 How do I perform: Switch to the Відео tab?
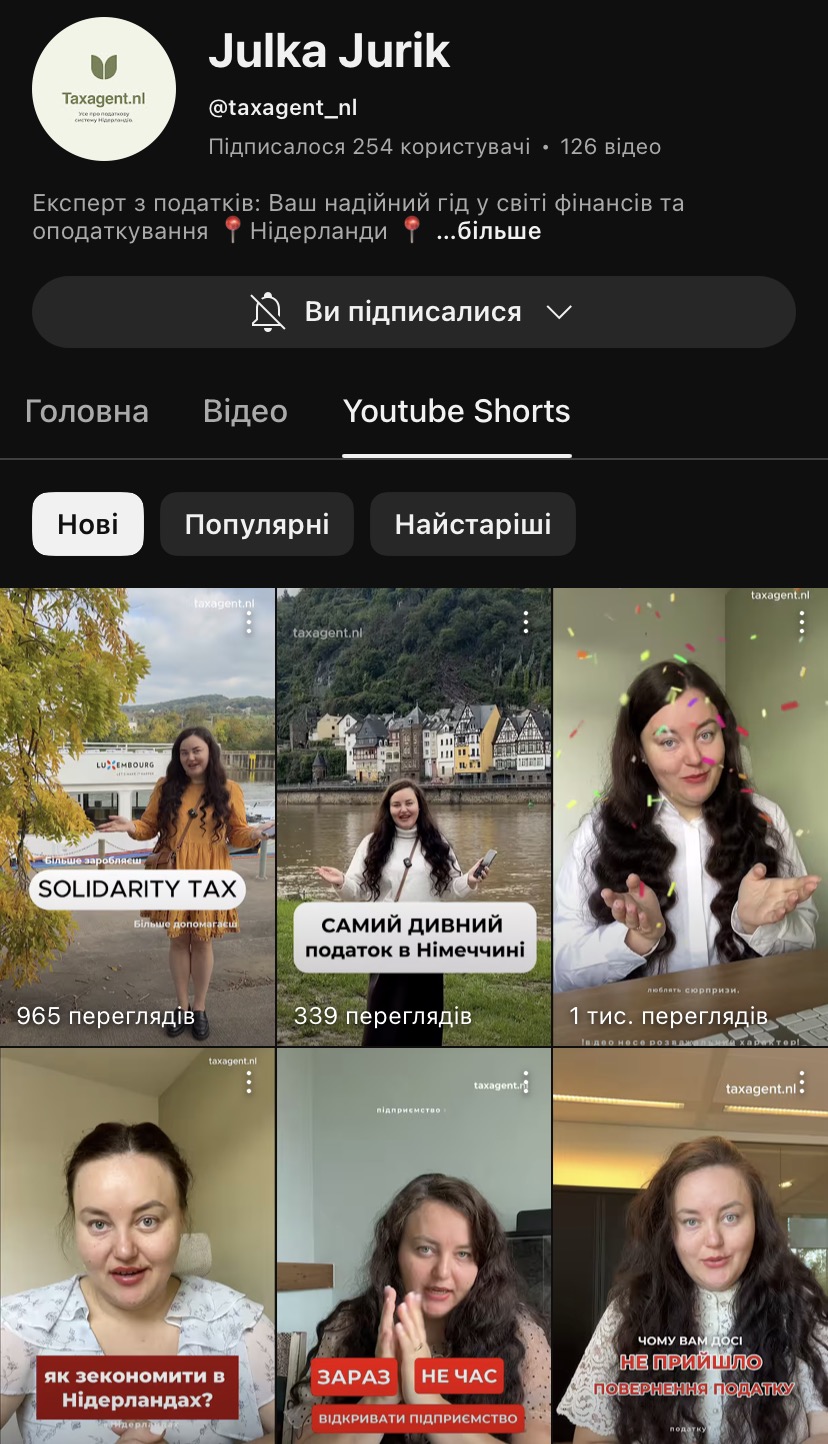245,411
